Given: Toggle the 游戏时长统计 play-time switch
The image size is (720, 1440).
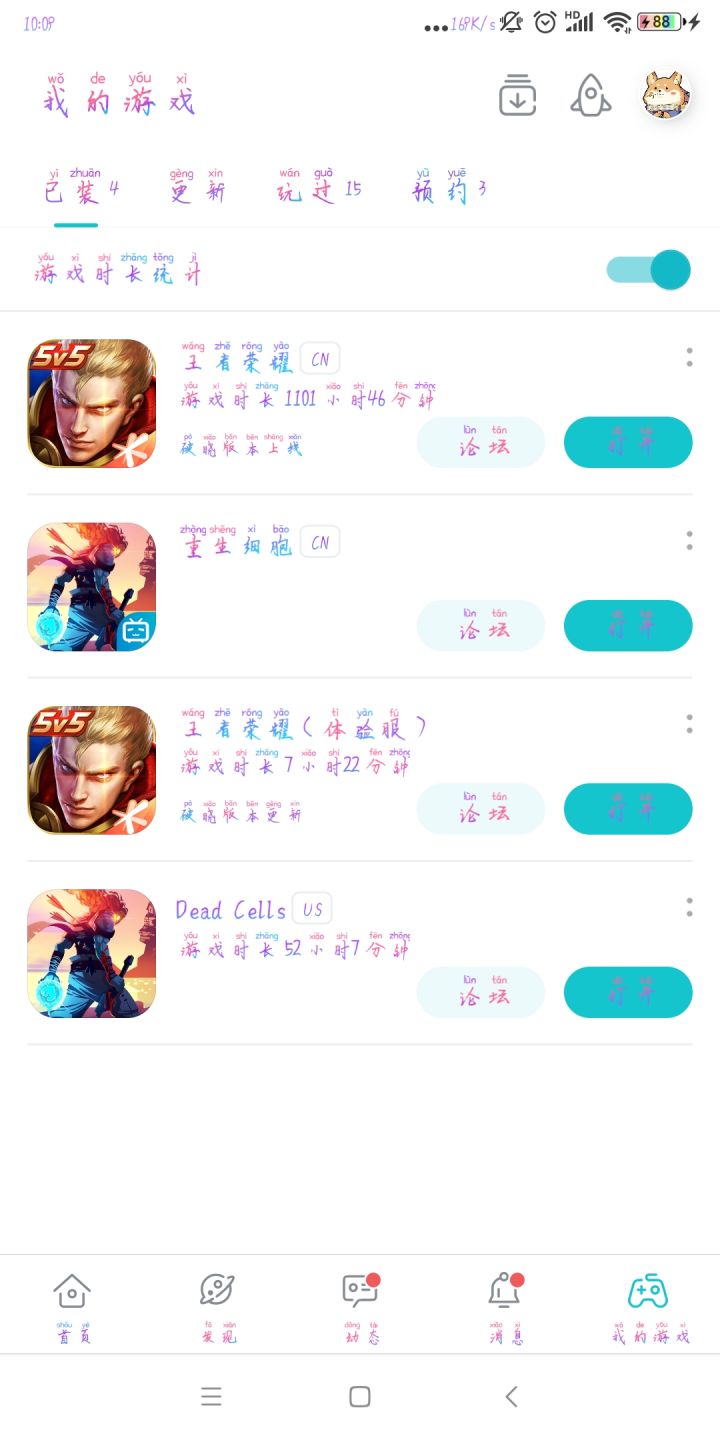Looking at the screenshot, I should point(648,270).
